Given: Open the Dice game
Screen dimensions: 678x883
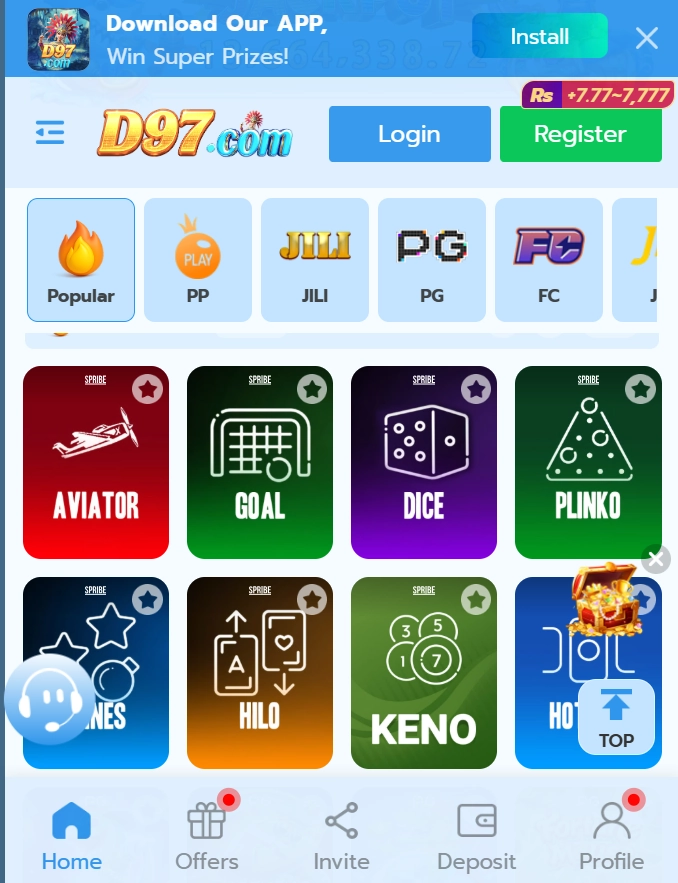Looking at the screenshot, I should (424, 462).
